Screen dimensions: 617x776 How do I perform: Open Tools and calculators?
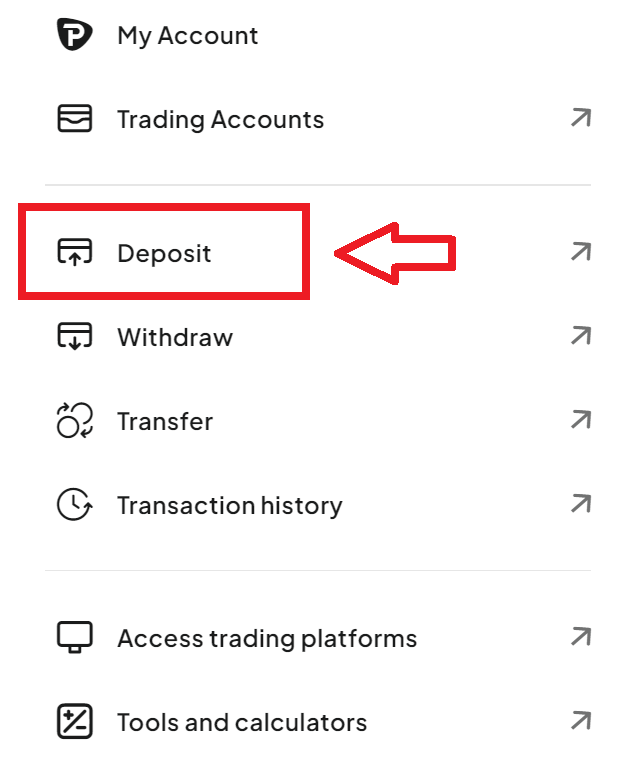tap(241, 722)
